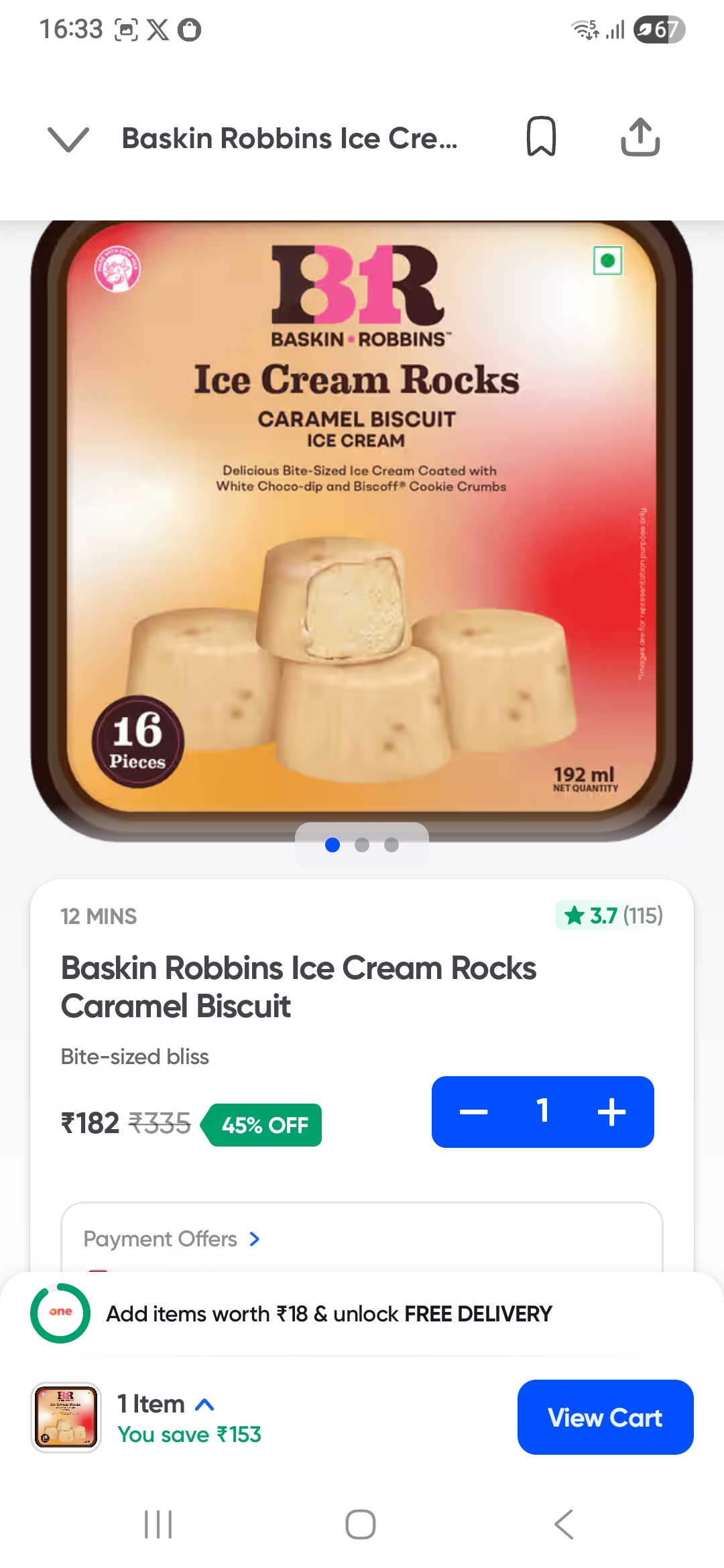Share this product

coord(640,137)
